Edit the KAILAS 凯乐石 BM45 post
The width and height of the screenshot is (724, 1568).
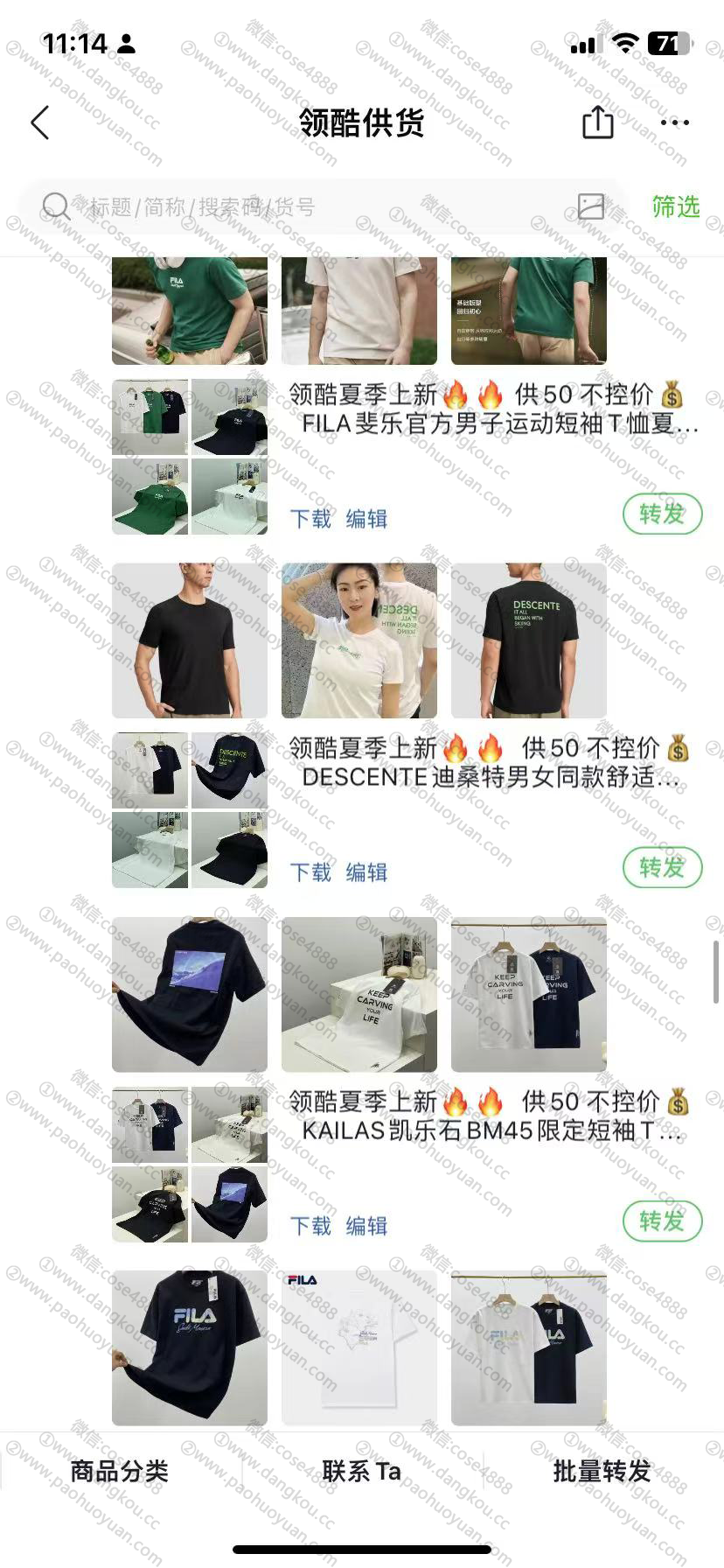point(366,1226)
